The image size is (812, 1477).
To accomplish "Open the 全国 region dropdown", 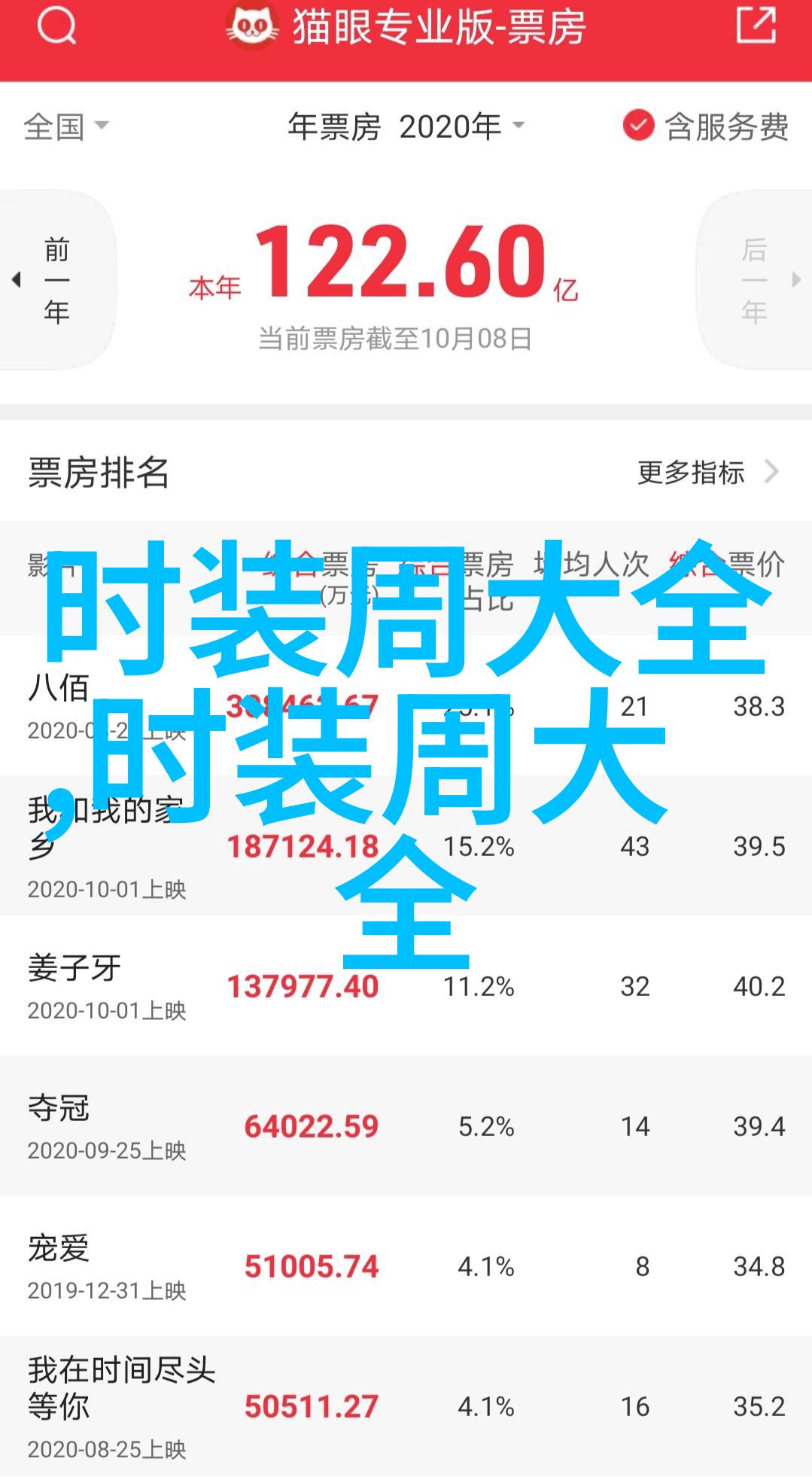I will point(66,126).
